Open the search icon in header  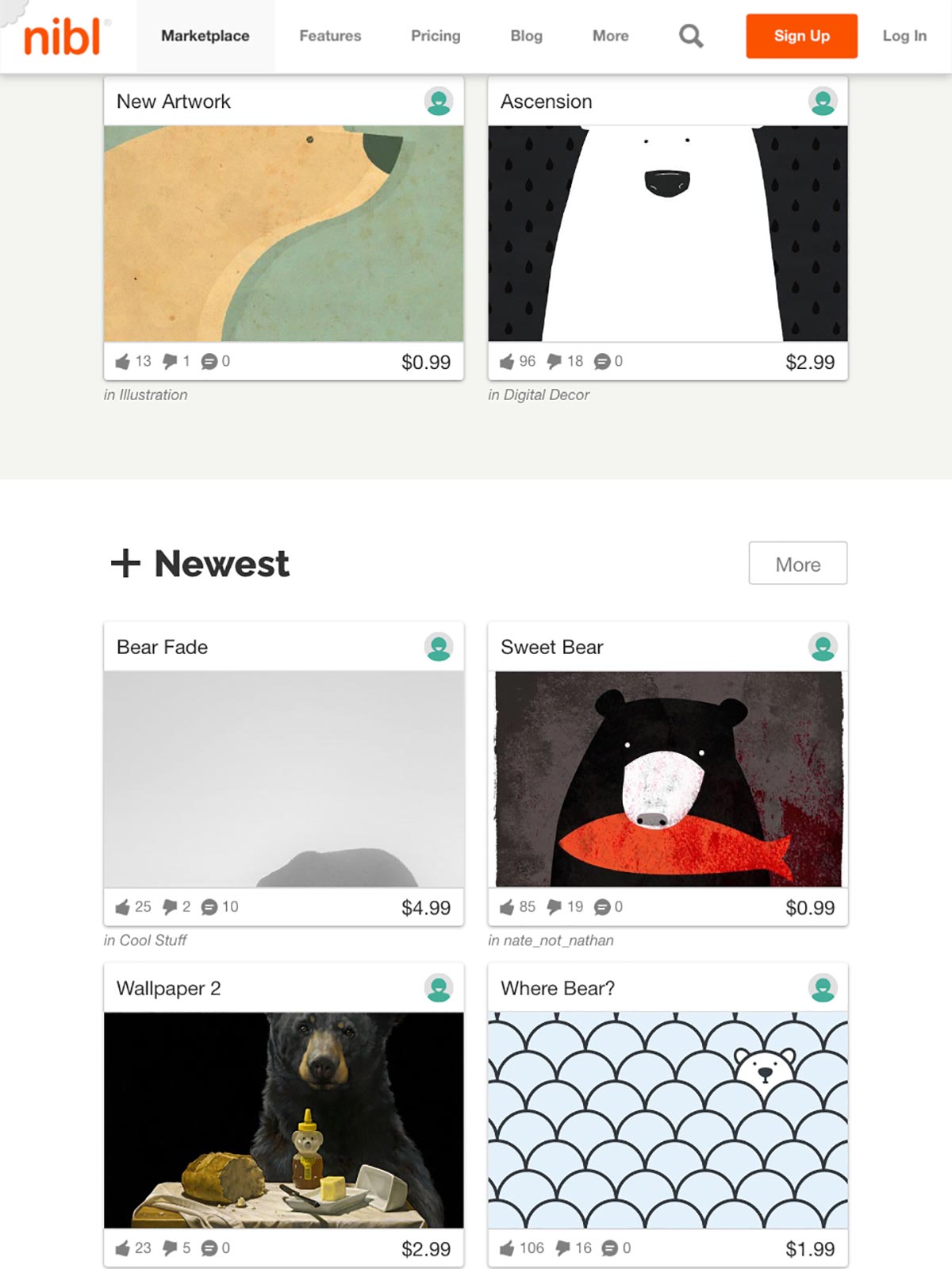pos(691,36)
